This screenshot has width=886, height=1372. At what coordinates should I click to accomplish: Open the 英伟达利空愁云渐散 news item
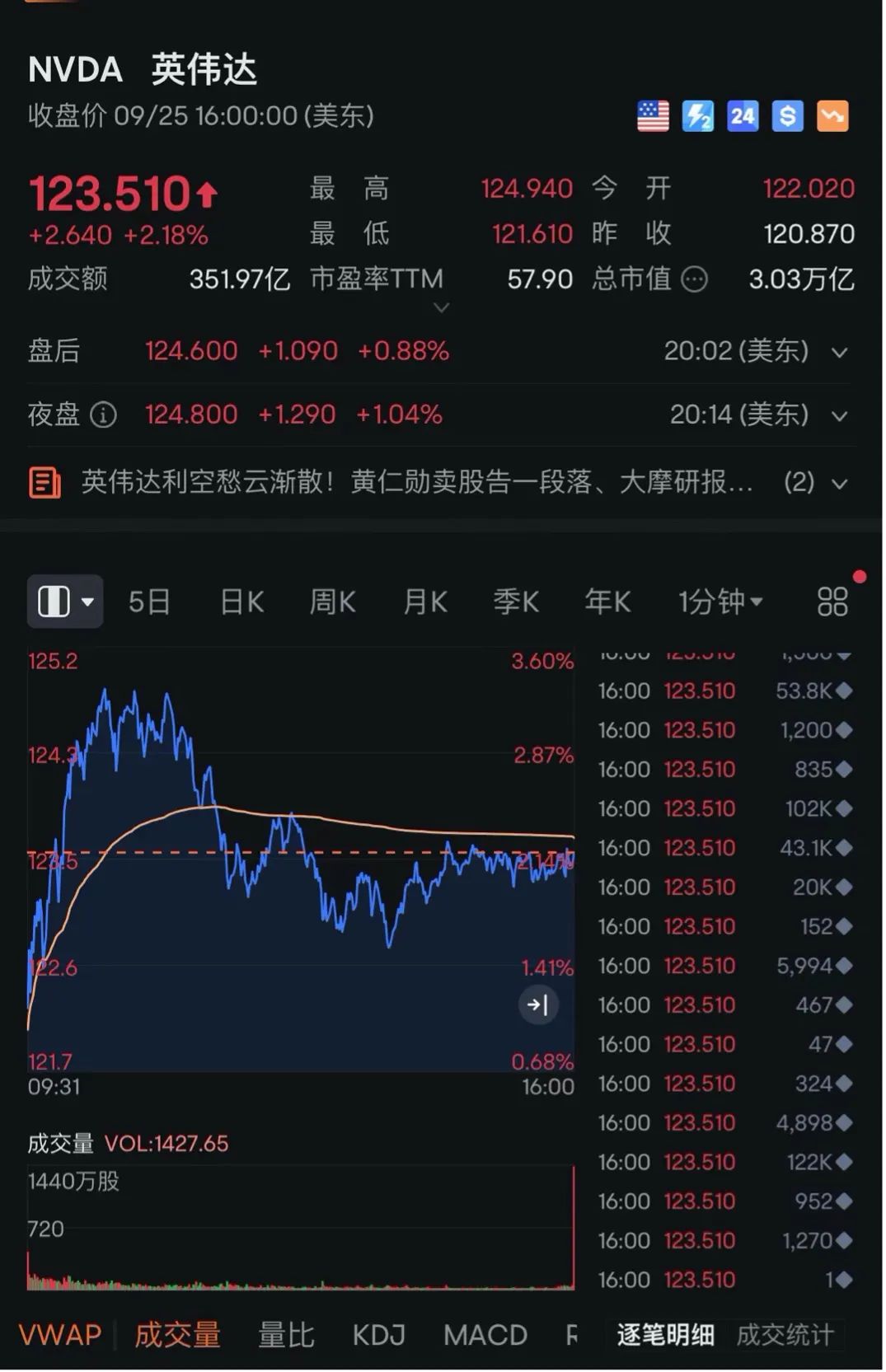(x=416, y=482)
